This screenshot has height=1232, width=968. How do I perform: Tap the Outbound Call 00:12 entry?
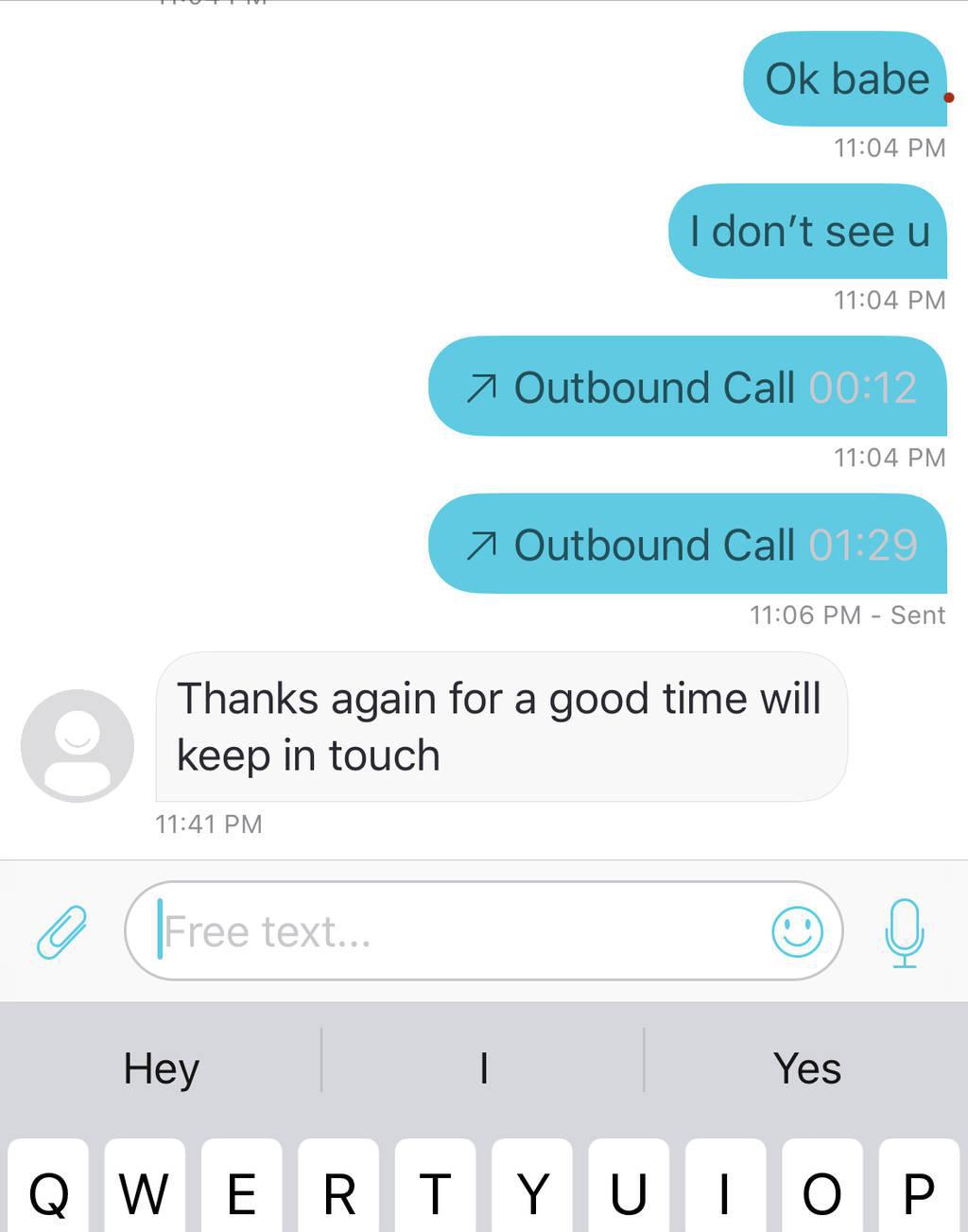pos(687,387)
